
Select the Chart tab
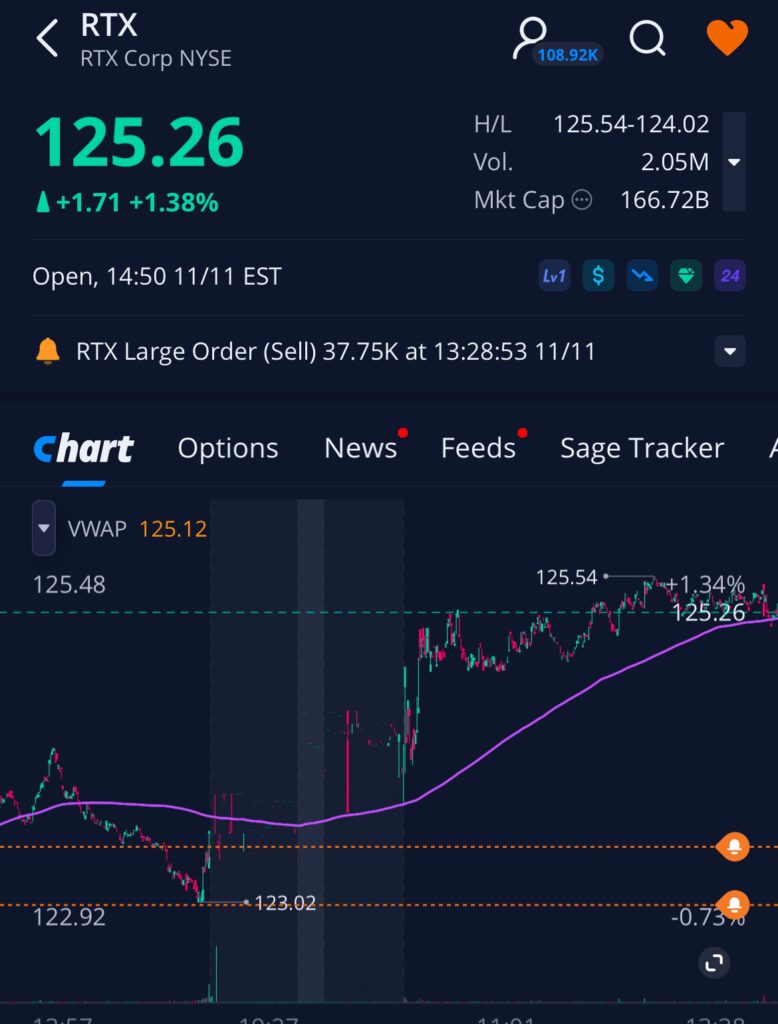click(84, 449)
